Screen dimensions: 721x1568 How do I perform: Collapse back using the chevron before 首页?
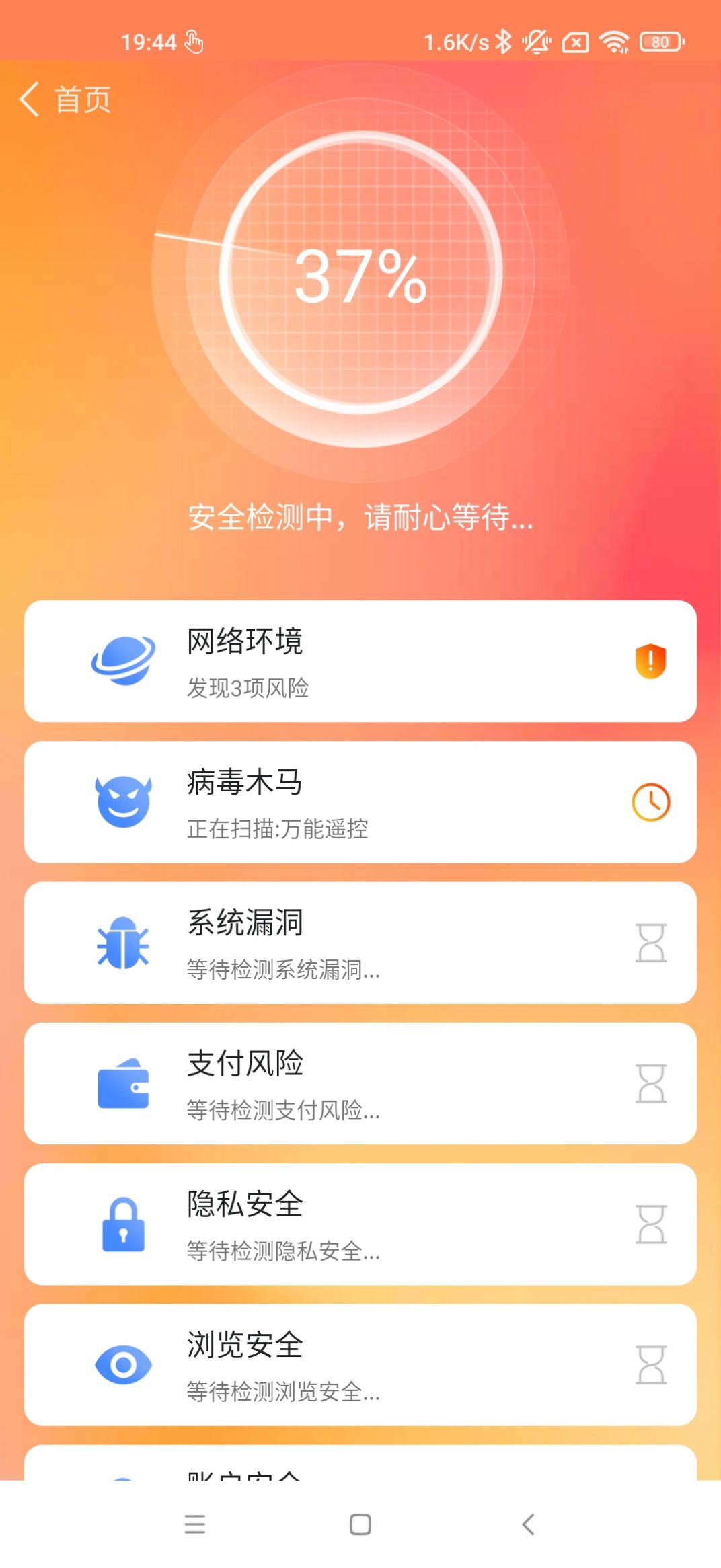point(30,99)
